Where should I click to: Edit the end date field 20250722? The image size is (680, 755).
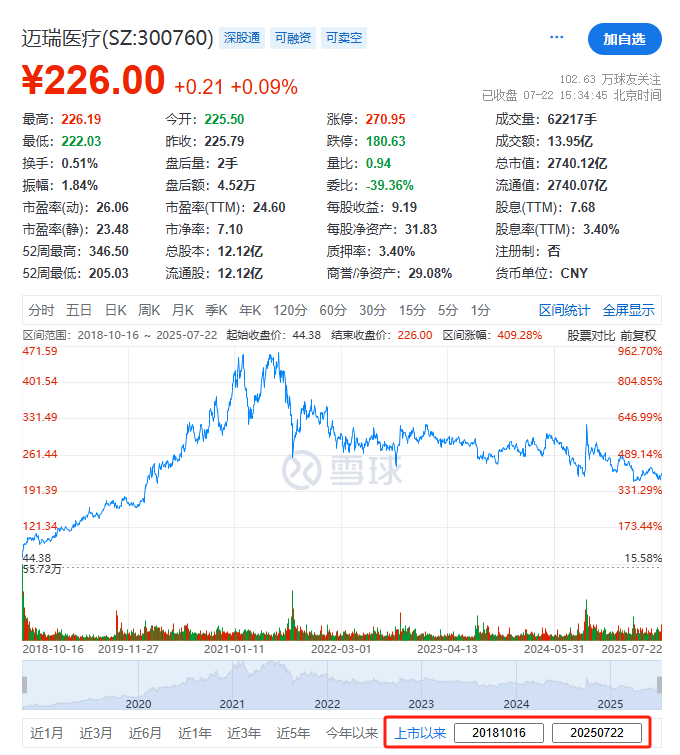[597, 733]
